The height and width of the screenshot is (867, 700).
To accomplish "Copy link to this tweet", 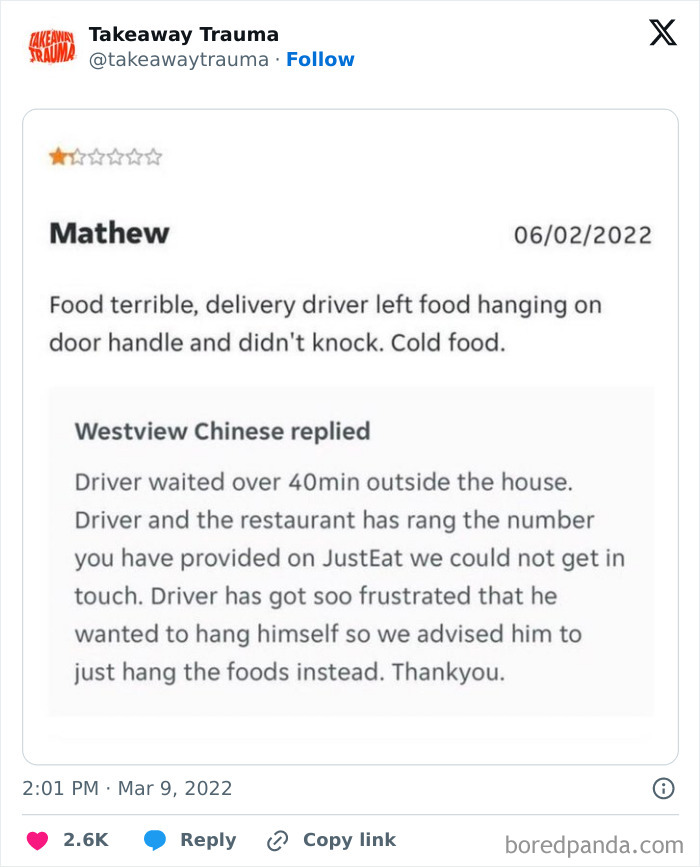I will [x=331, y=841].
